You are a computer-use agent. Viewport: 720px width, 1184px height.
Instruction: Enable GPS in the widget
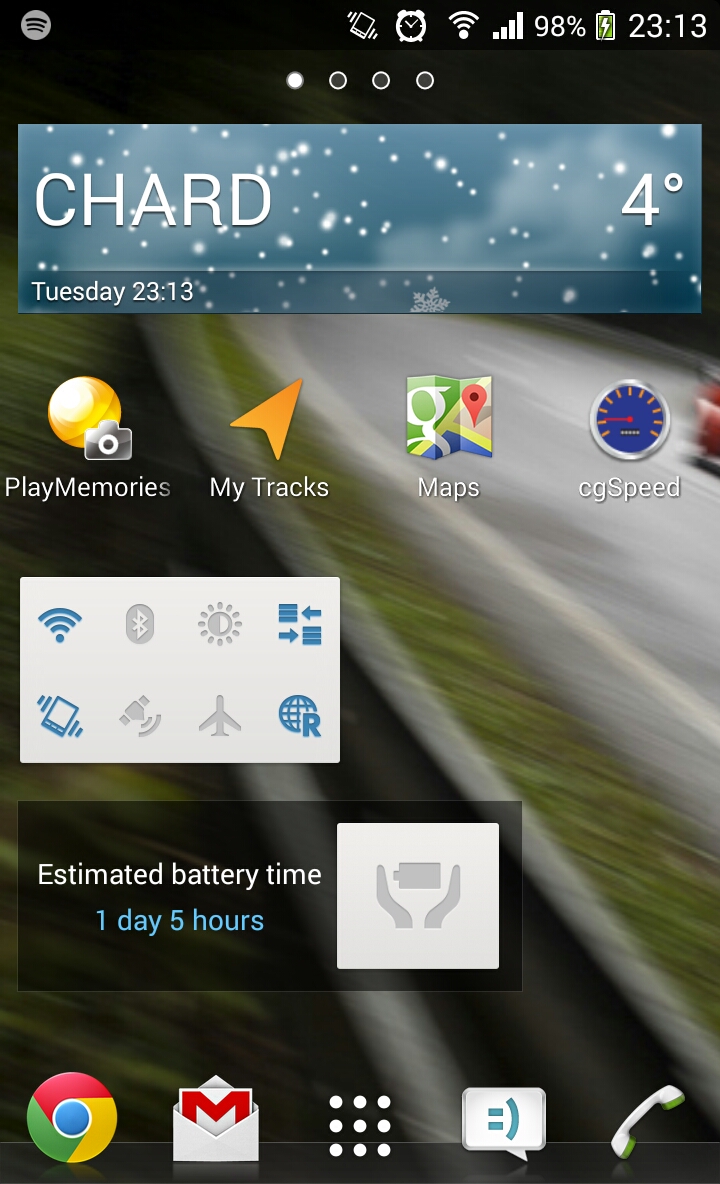pyautogui.click(x=140, y=716)
